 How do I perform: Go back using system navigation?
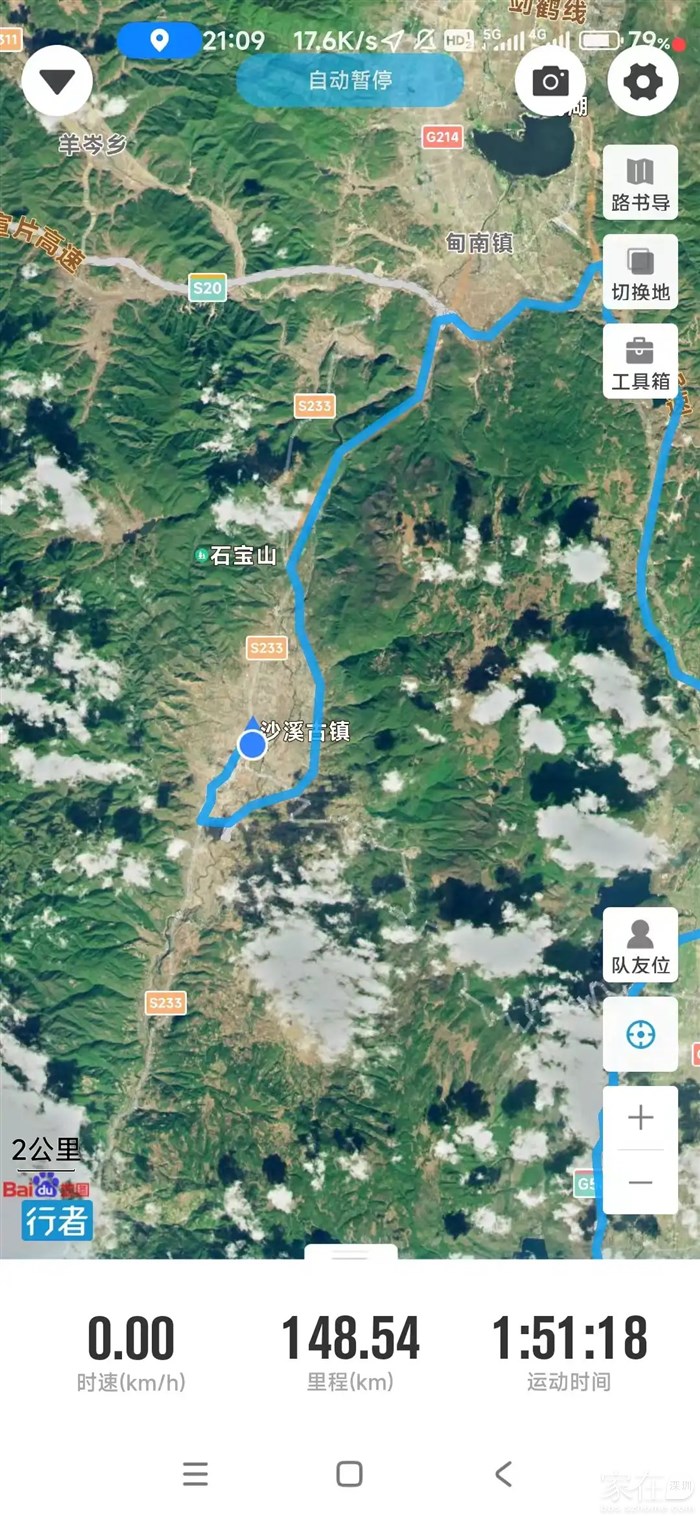[x=503, y=1473]
